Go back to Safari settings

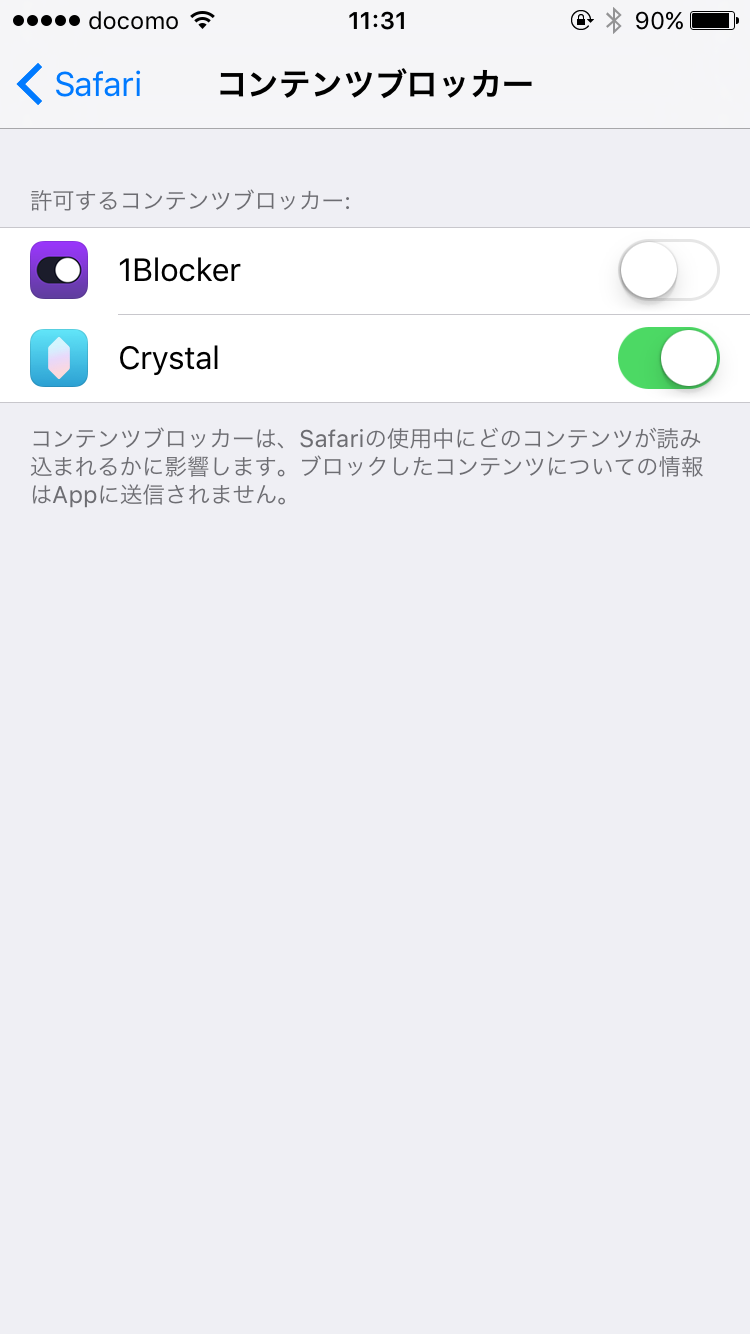tap(79, 84)
